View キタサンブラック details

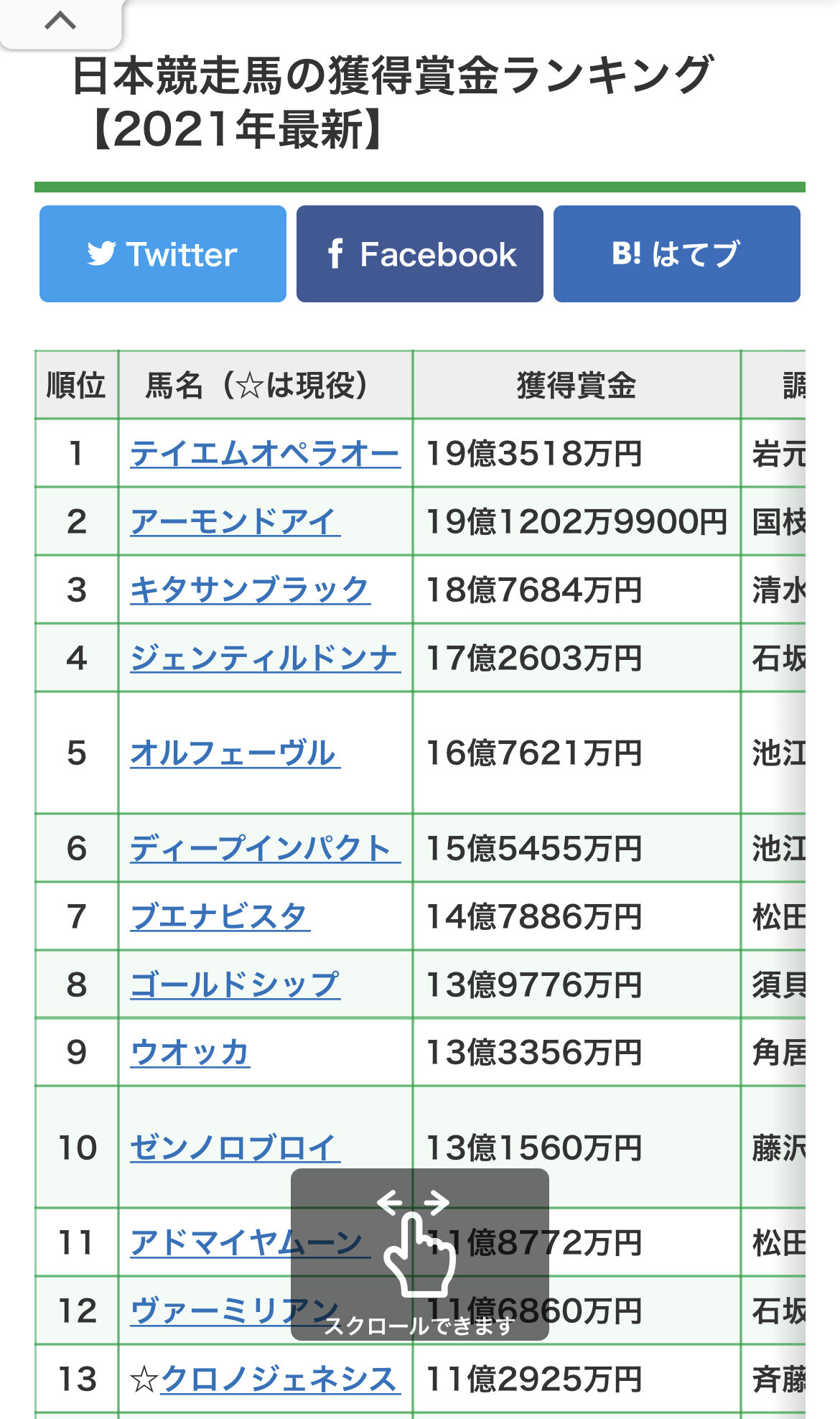tap(250, 590)
